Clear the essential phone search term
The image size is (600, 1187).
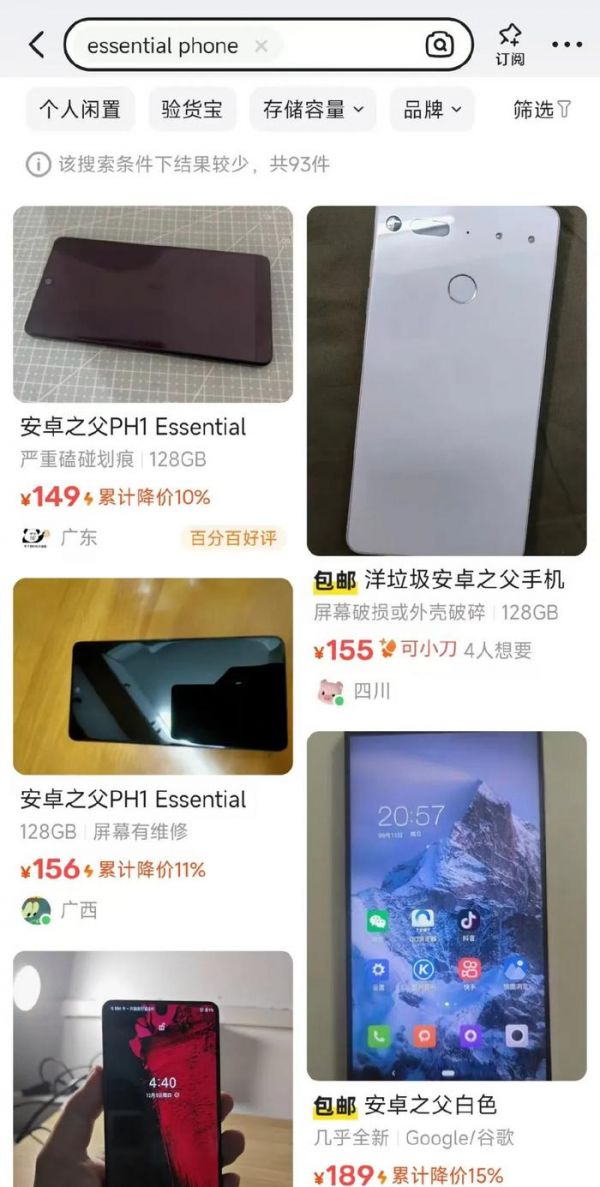click(x=261, y=46)
